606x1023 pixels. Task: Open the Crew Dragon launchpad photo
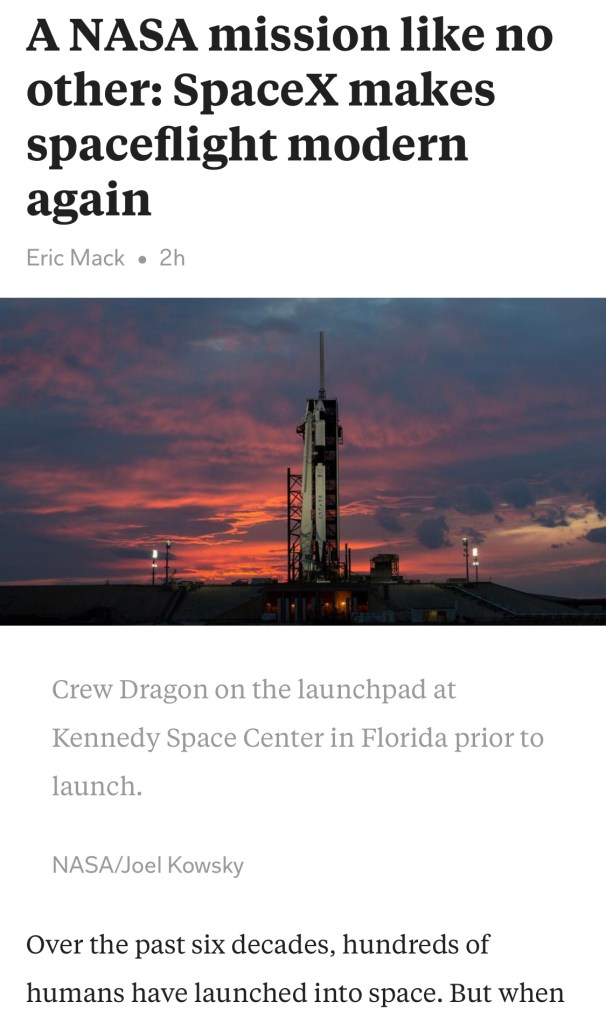click(x=303, y=460)
